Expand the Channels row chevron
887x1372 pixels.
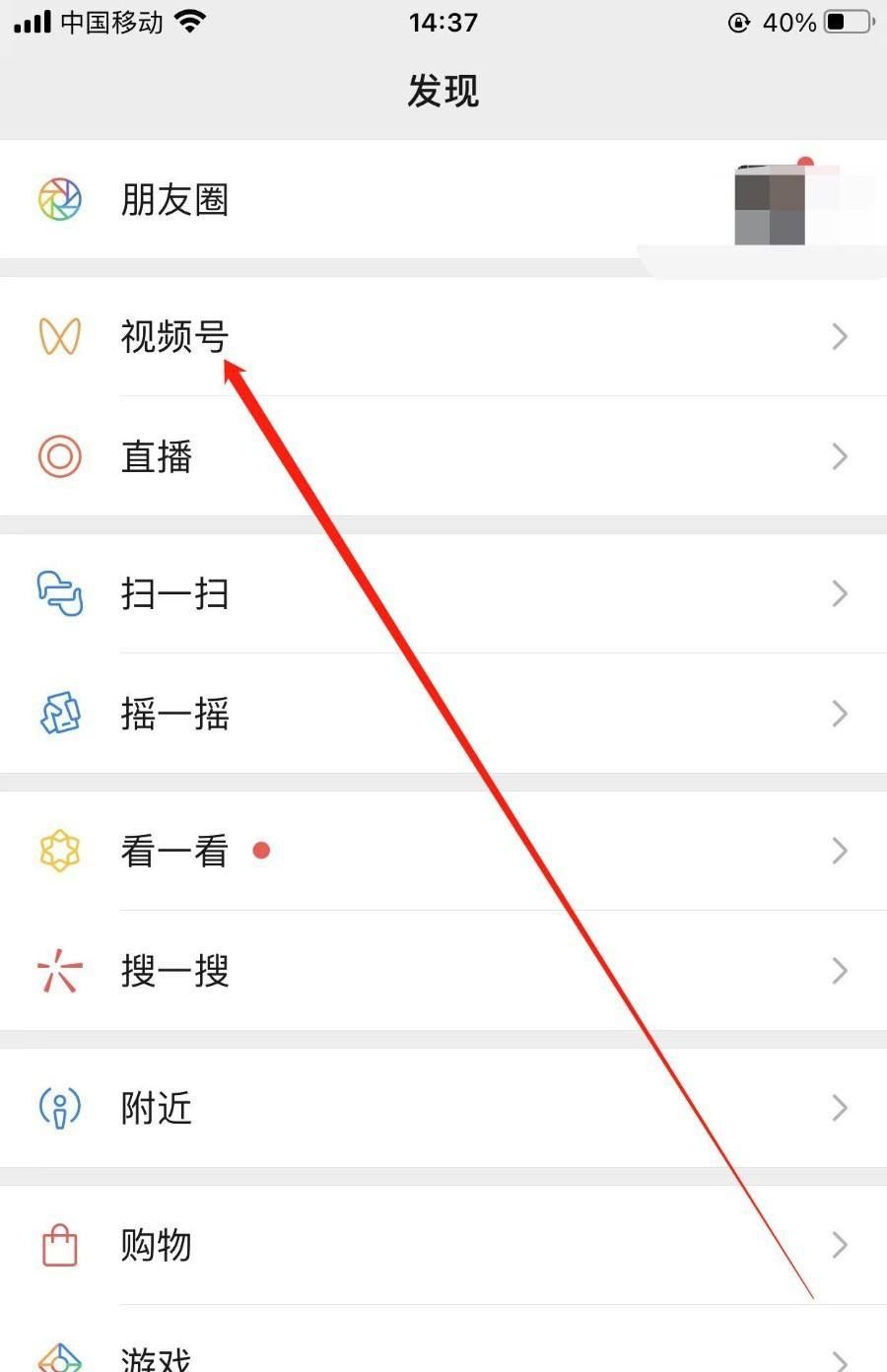840,336
